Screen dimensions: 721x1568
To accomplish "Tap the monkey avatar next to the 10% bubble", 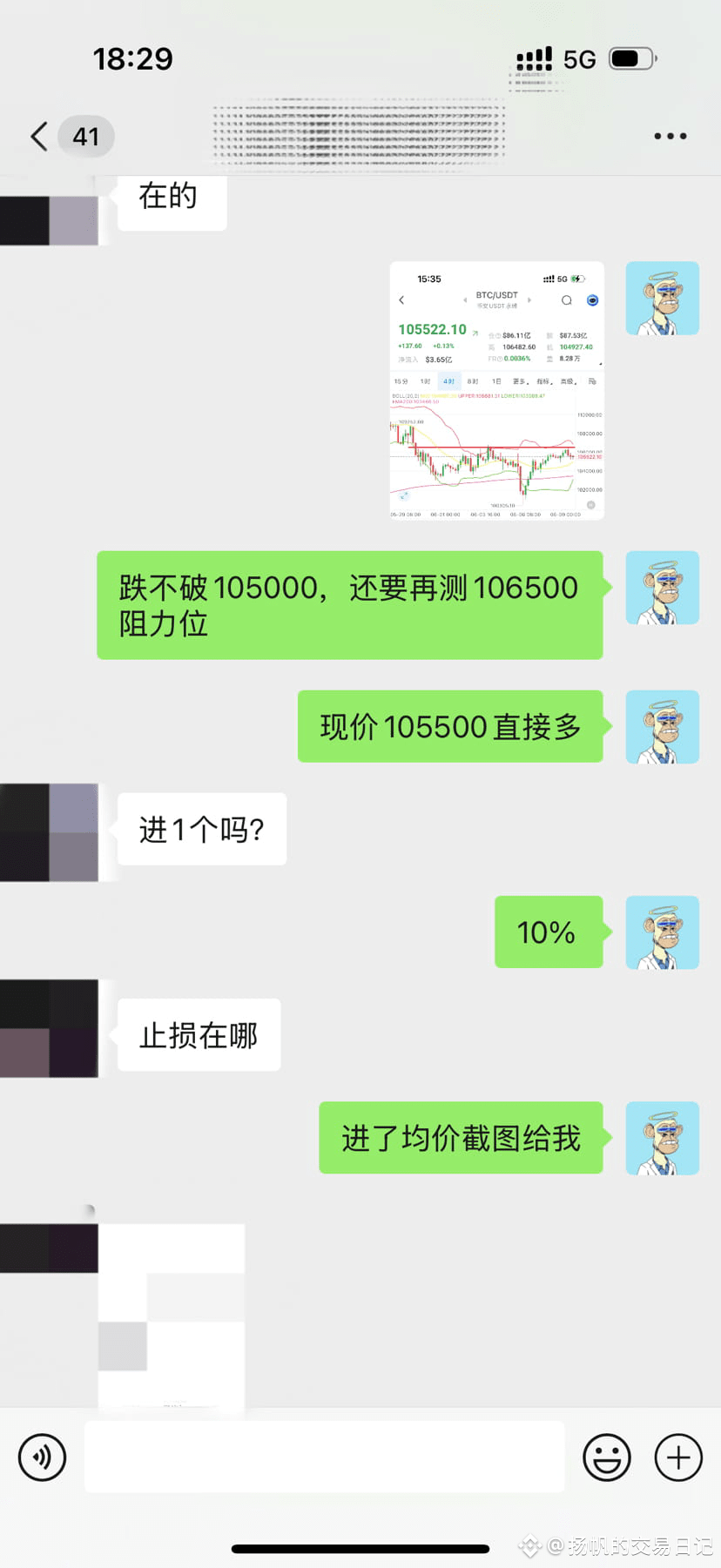I will tap(662, 932).
